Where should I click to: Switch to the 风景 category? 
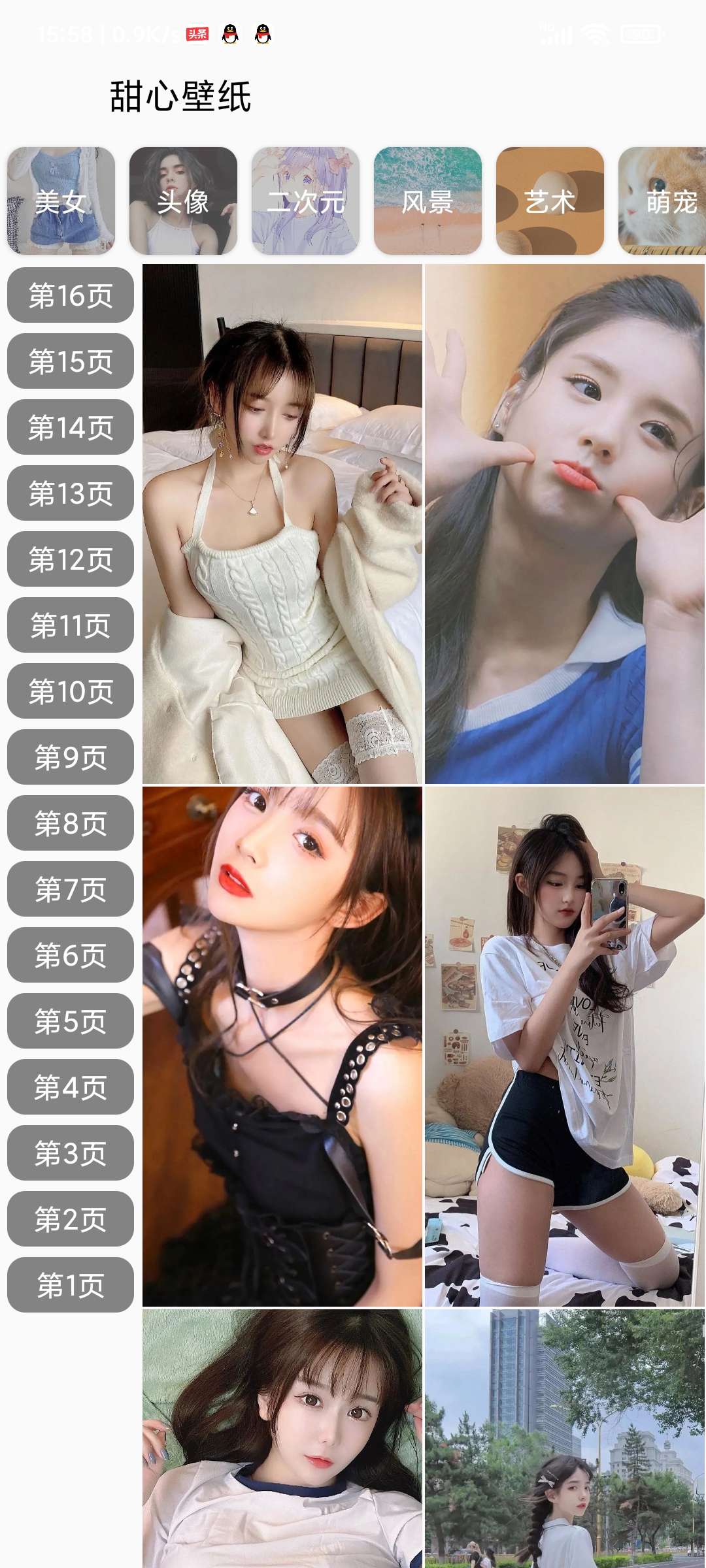pos(428,201)
